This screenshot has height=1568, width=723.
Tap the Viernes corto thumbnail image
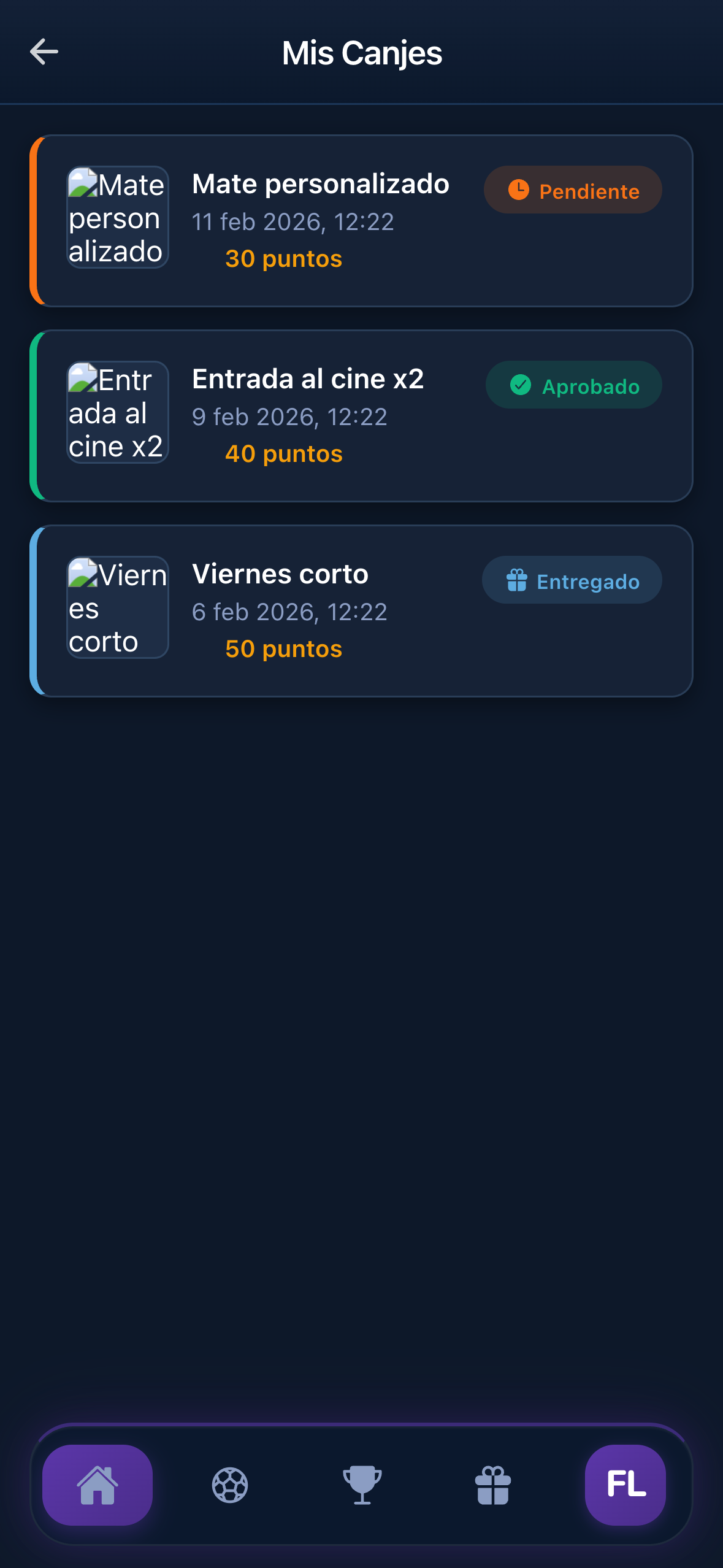pyautogui.click(x=117, y=607)
